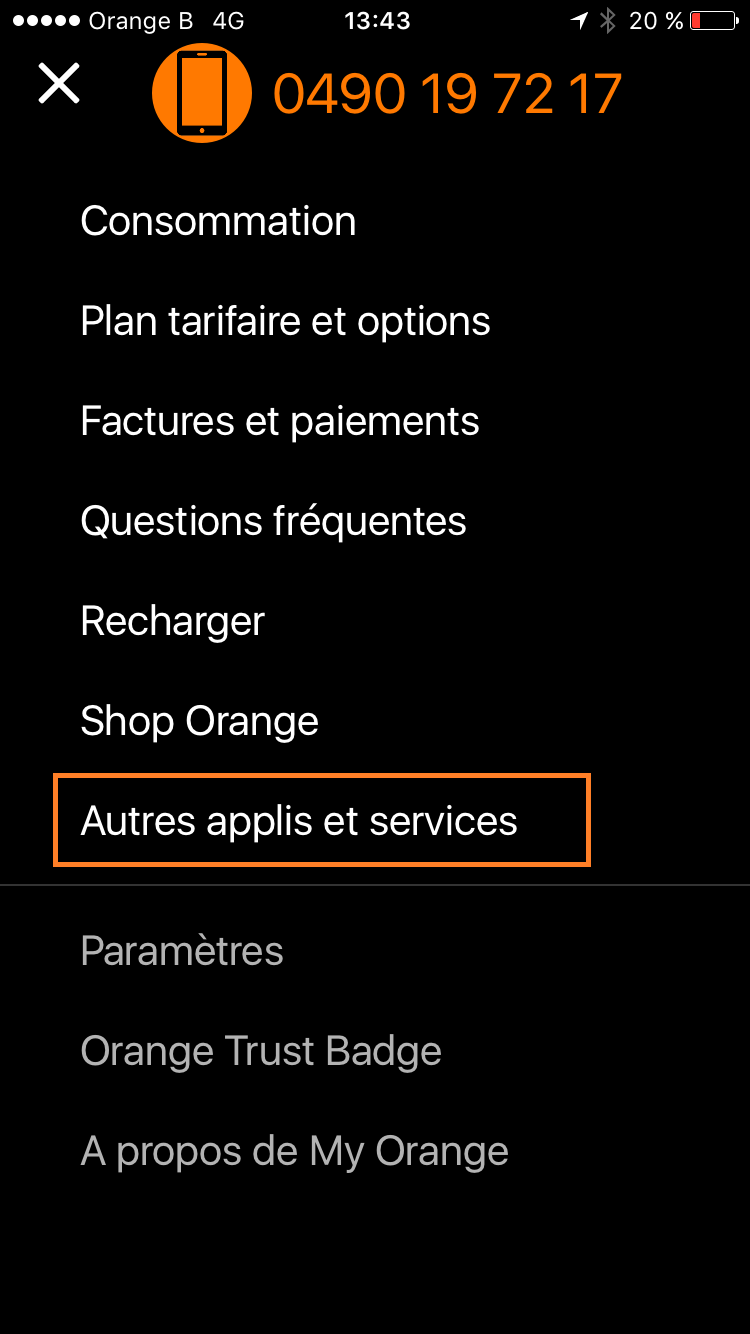Select Recharger
The height and width of the screenshot is (1334, 750).
click(x=172, y=621)
